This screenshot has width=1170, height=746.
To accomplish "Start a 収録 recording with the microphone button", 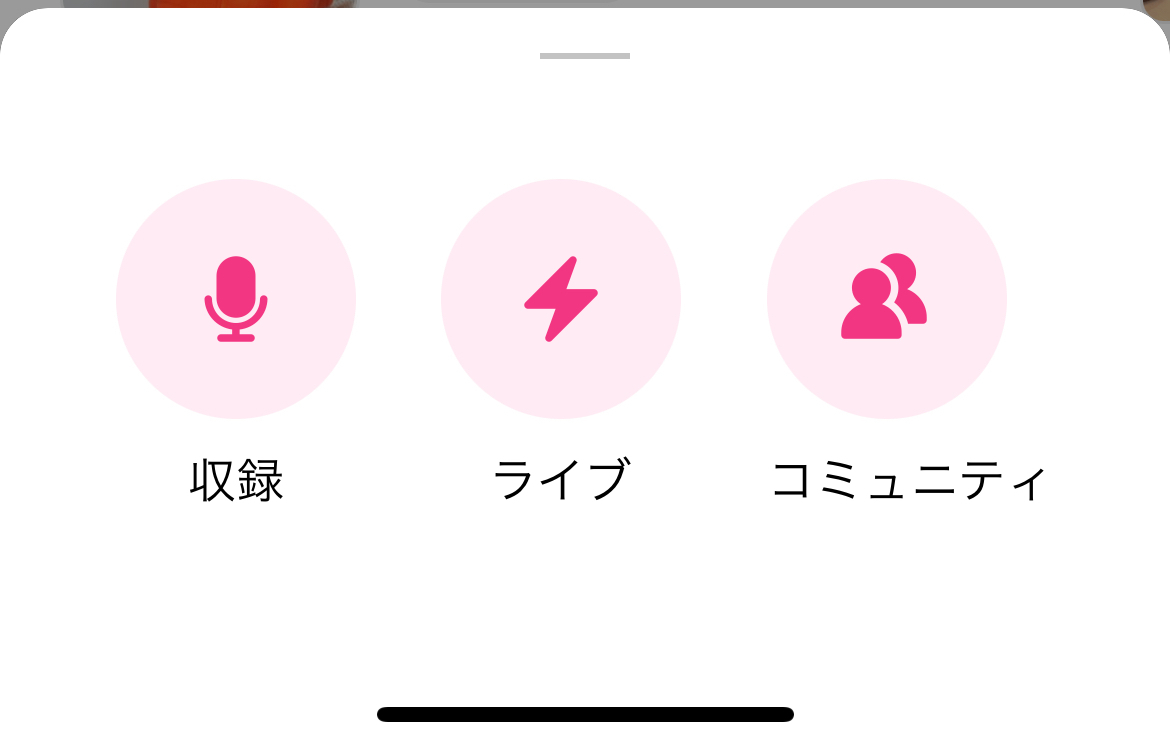I will pos(236,298).
